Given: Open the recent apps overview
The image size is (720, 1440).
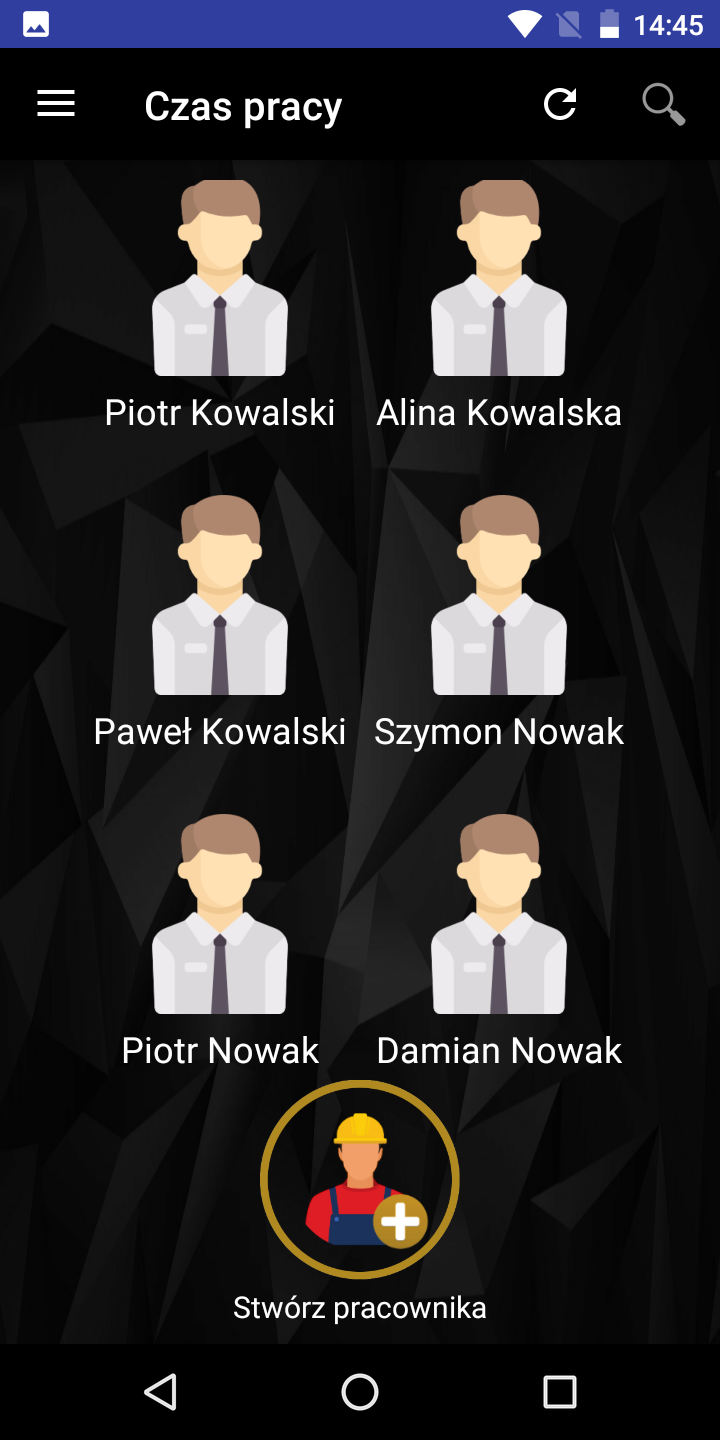Looking at the screenshot, I should coord(560,1391).
